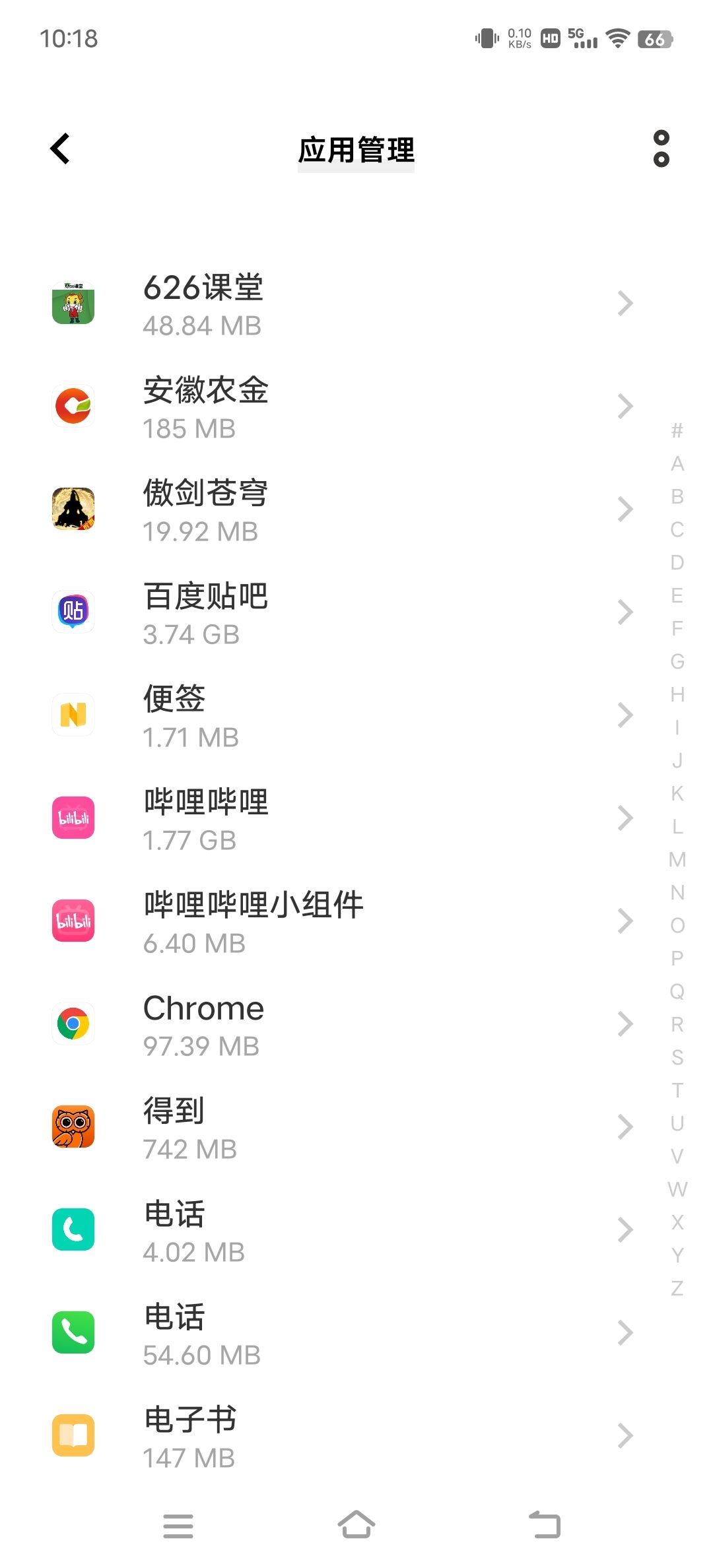Open the 傲剑苍穹 game icon

point(73,509)
